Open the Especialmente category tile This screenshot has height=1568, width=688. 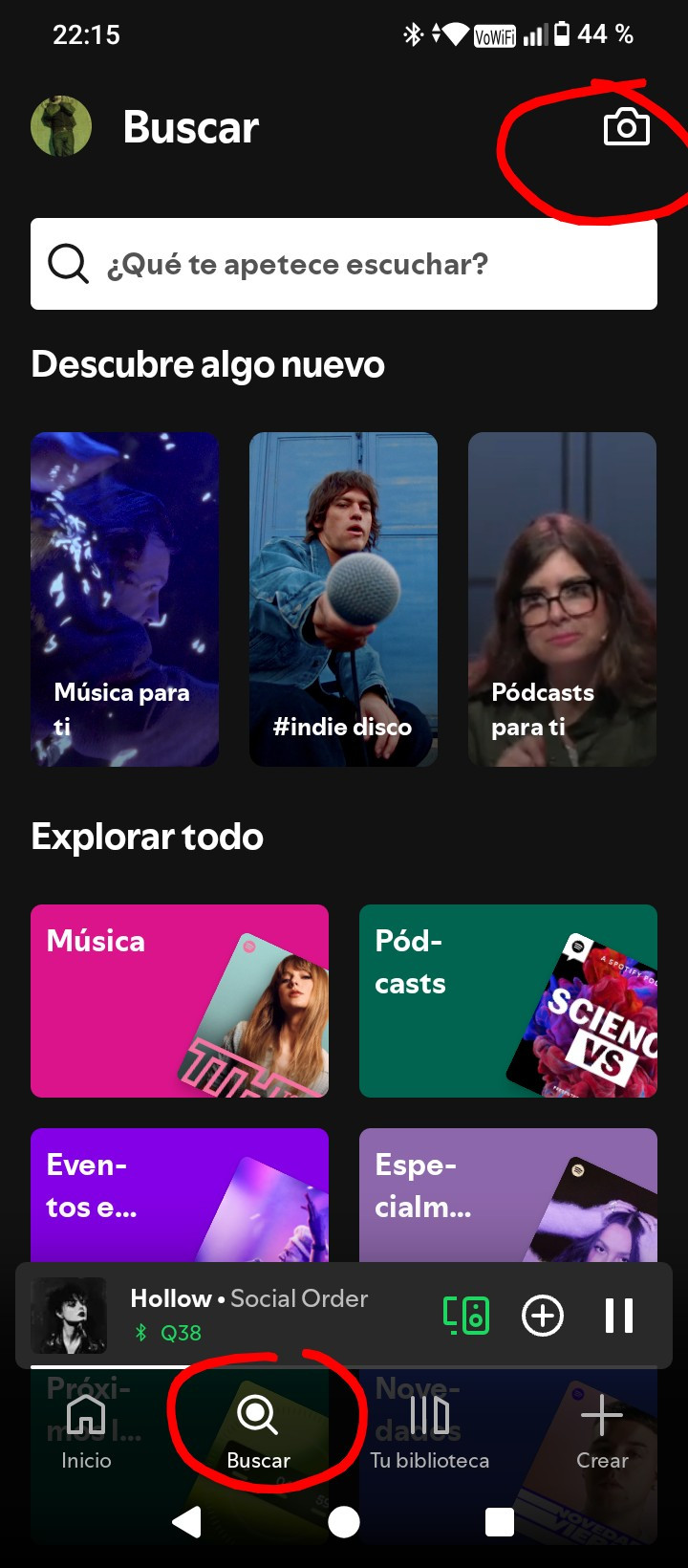pos(508,1195)
